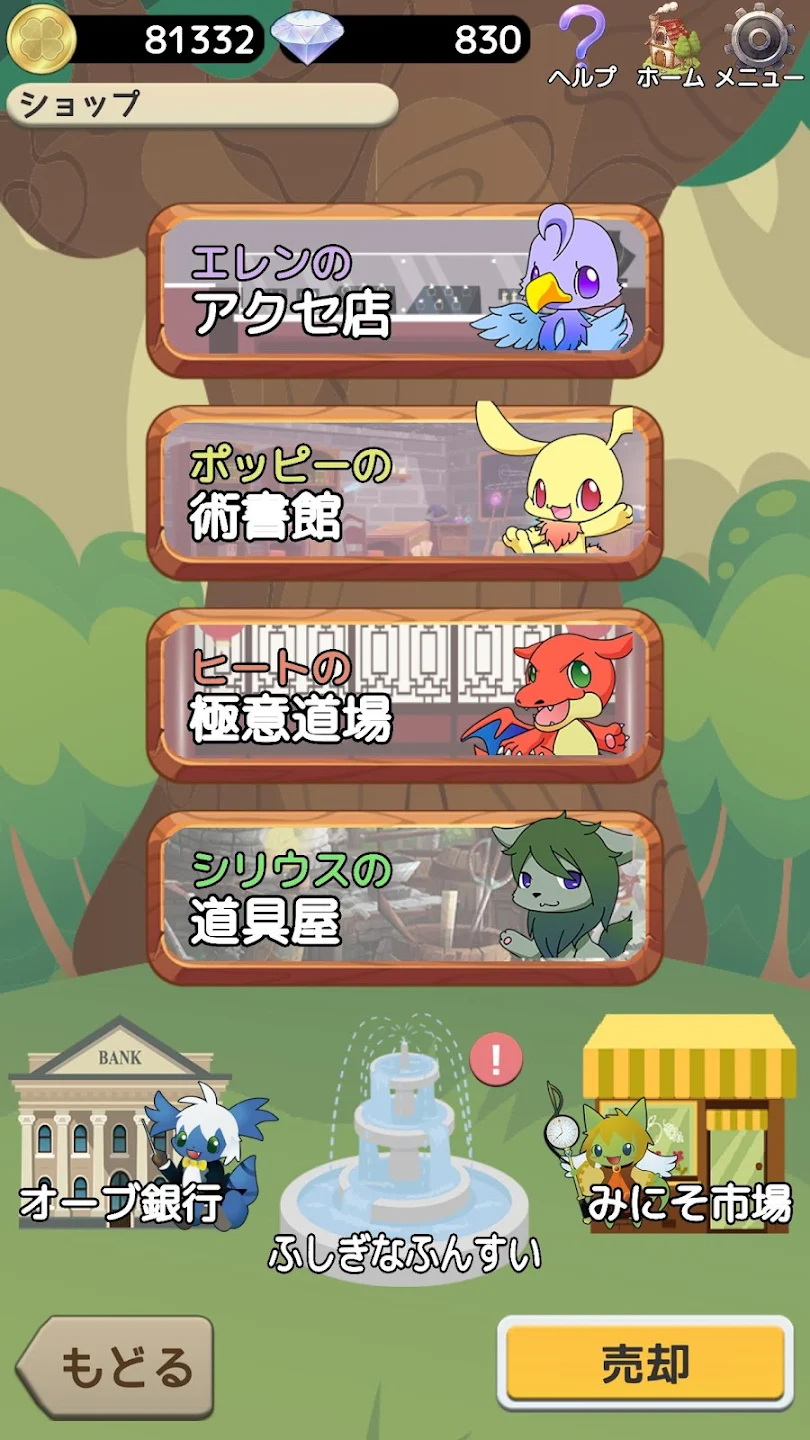Tap the gold coin currency icon

[40, 40]
